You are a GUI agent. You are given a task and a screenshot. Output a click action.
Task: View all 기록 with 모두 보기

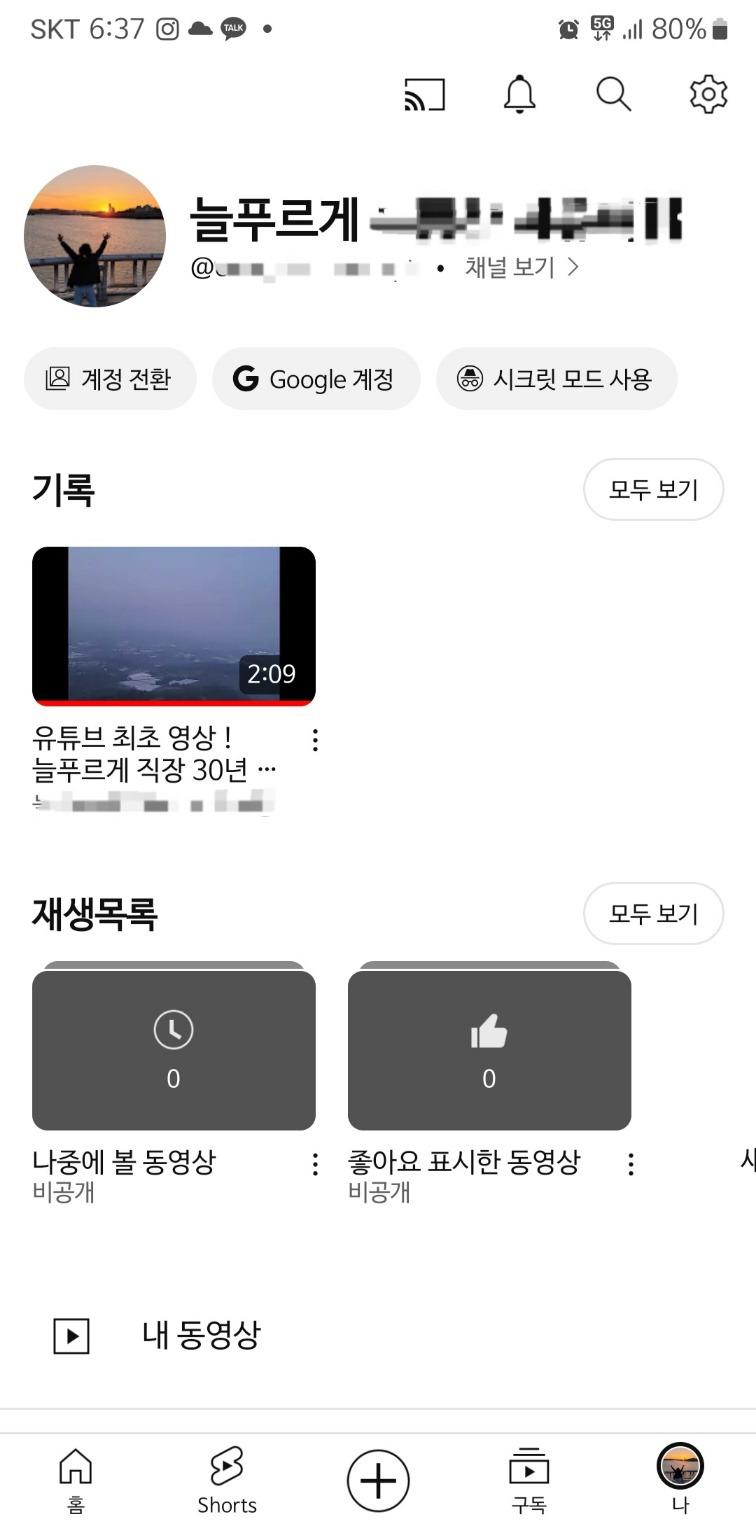tap(653, 490)
